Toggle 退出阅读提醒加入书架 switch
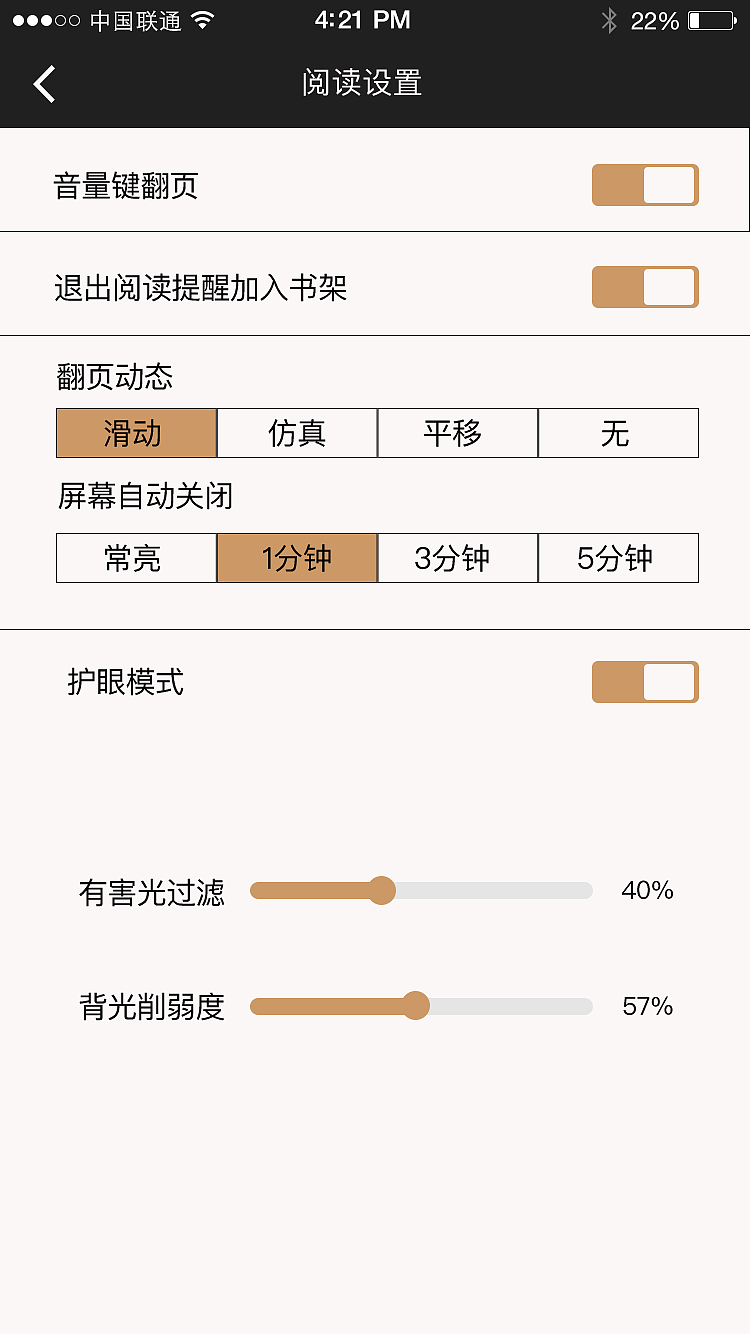The width and height of the screenshot is (750, 1334). click(645, 288)
